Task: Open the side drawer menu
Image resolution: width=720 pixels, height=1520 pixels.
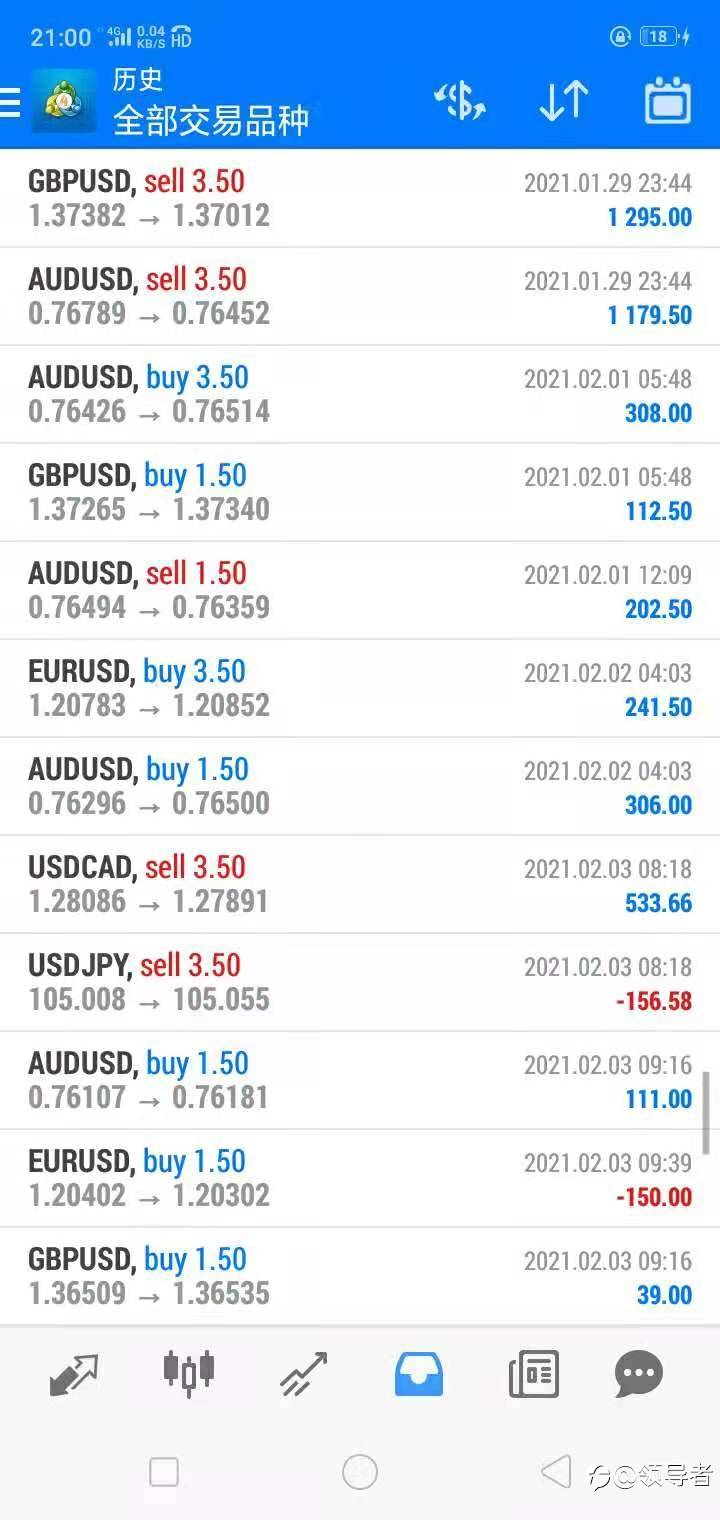Action: [10, 101]
